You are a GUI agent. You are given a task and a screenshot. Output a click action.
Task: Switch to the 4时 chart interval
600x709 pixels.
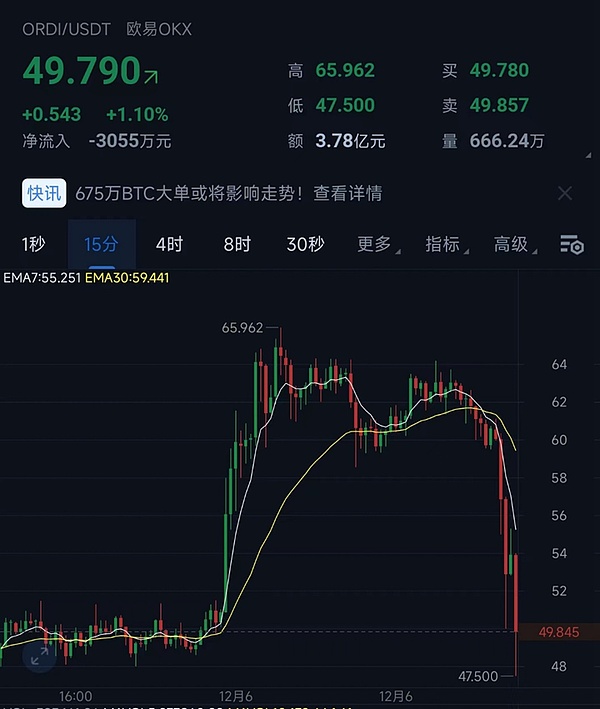coord(169,244)
